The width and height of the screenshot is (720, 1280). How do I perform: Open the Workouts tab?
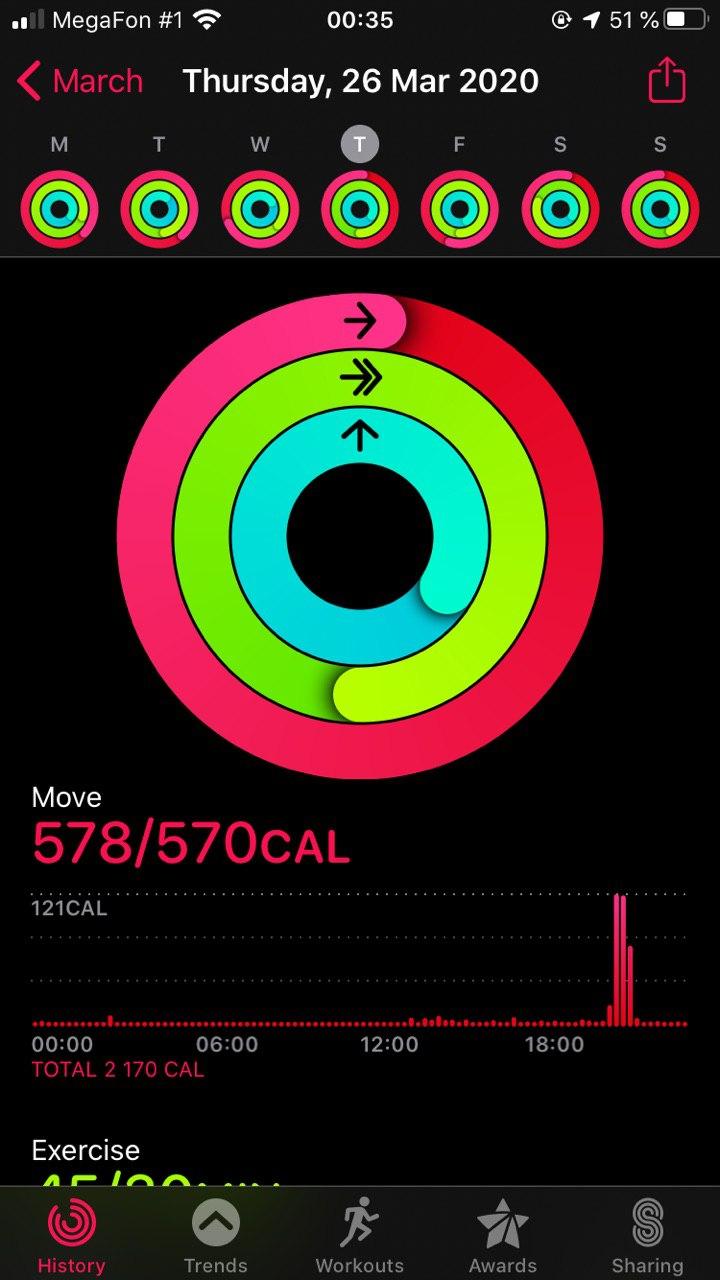tap(360, 1235)
